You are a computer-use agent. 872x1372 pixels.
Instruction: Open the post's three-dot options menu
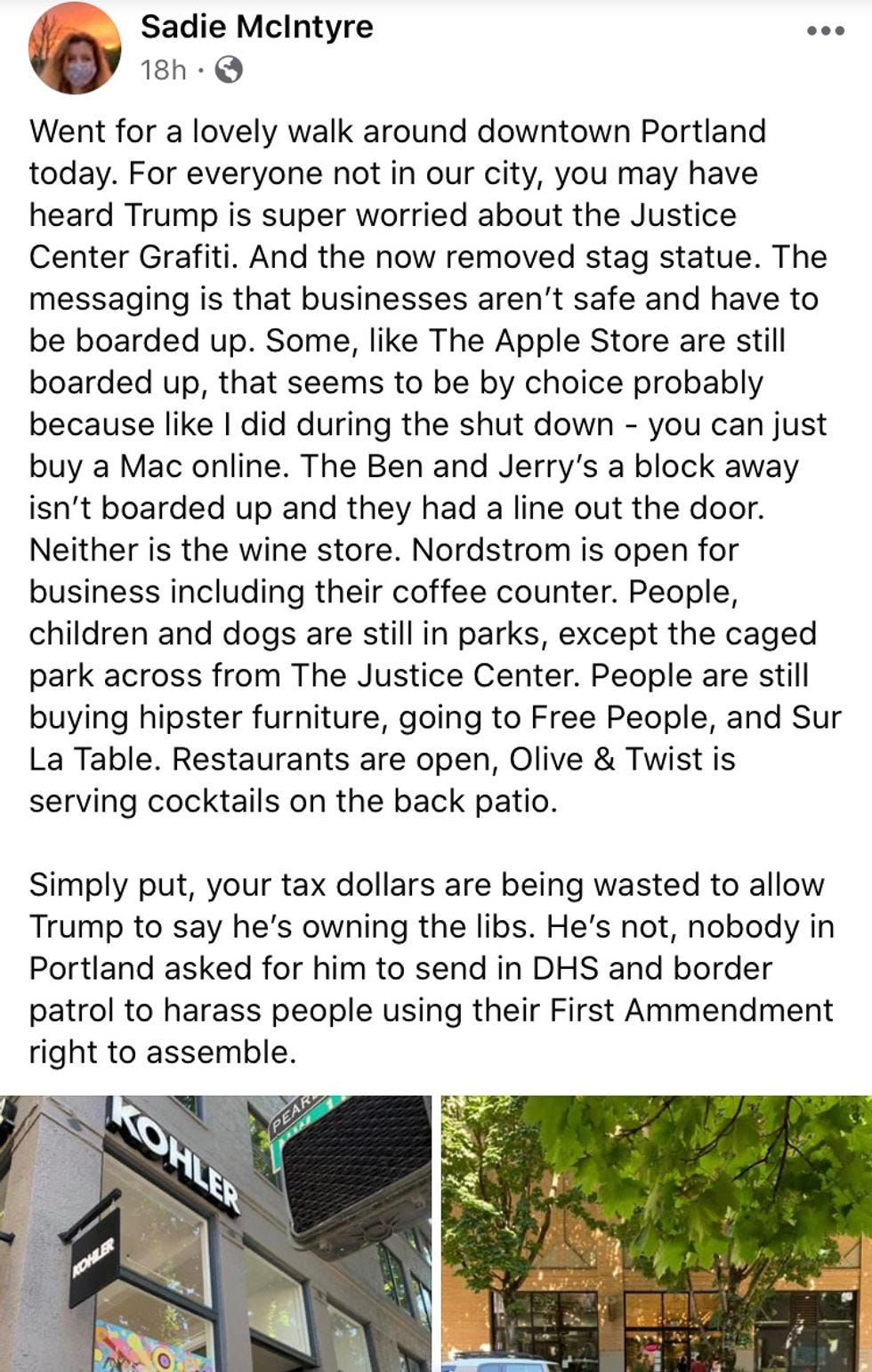(x=825, y=31)
